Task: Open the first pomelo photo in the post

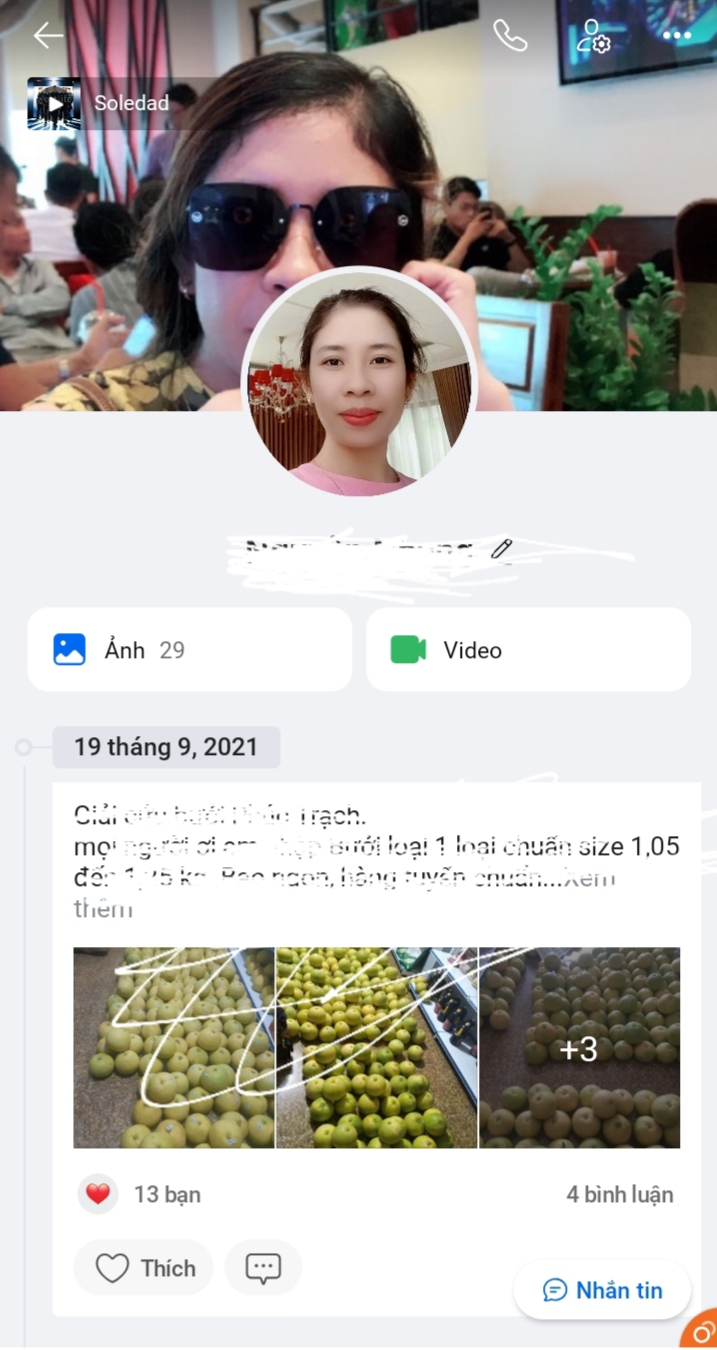Action: coord(173,1047)
